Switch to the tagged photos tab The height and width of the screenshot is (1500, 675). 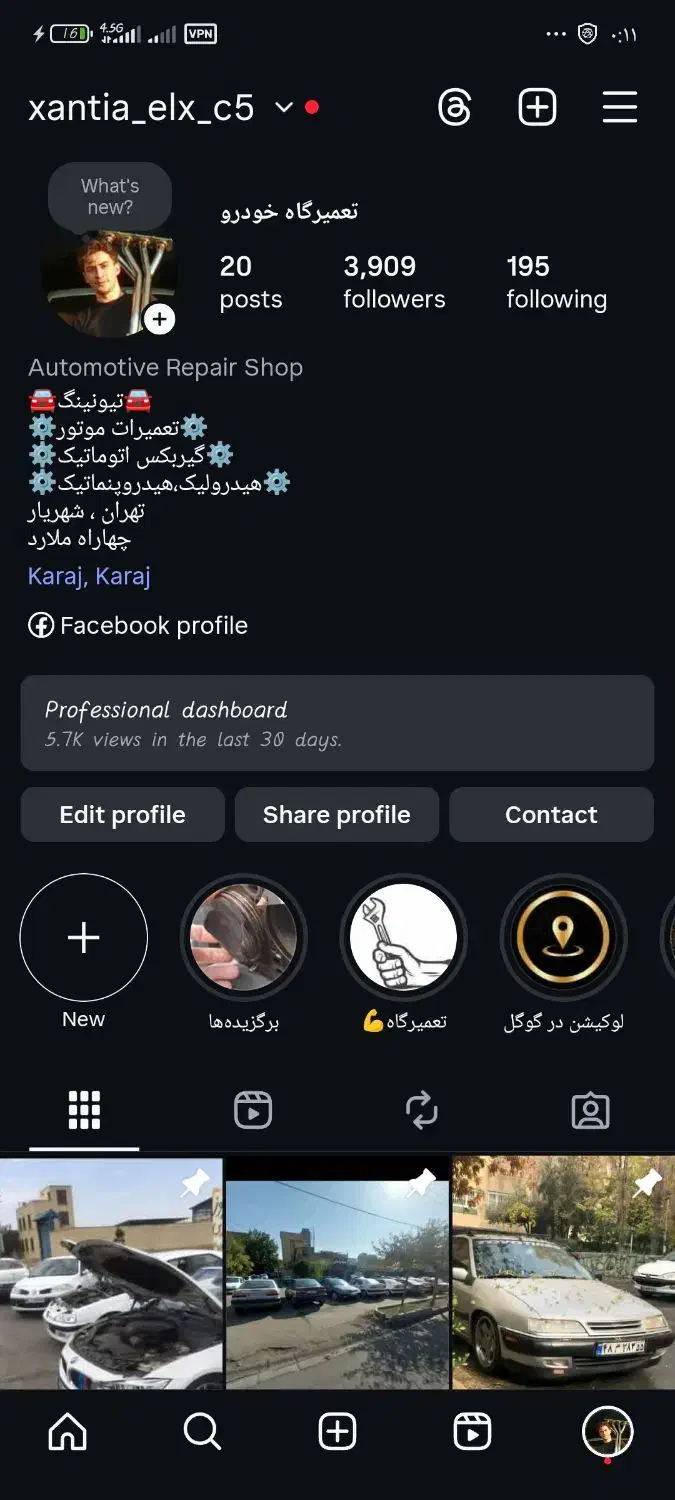[x=590, y=1110]
